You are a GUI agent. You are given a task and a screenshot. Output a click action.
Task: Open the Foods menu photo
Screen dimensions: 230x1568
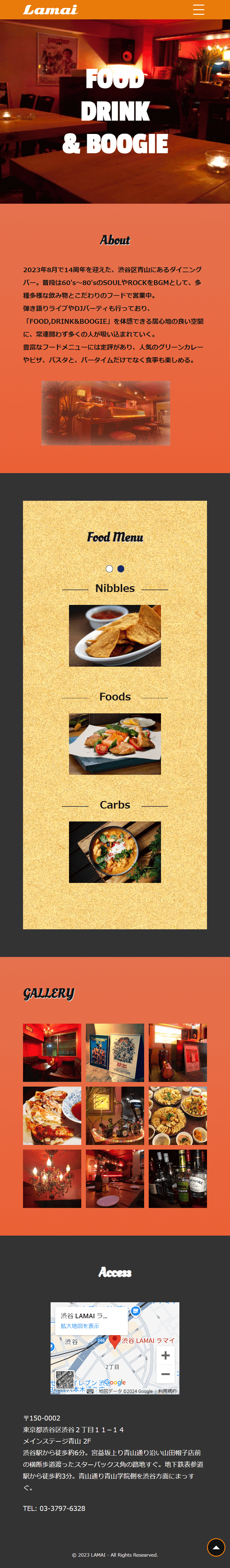coord(115,744)
